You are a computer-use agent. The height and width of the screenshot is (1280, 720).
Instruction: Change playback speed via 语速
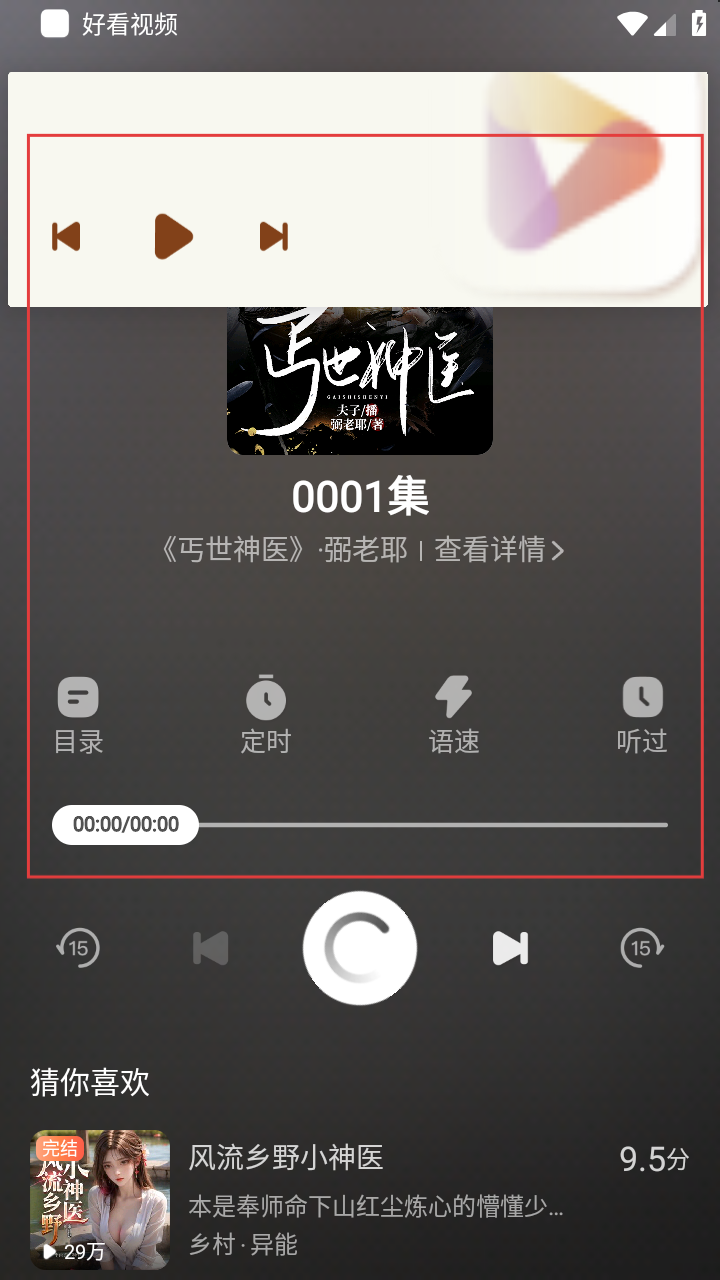(454, 715)
